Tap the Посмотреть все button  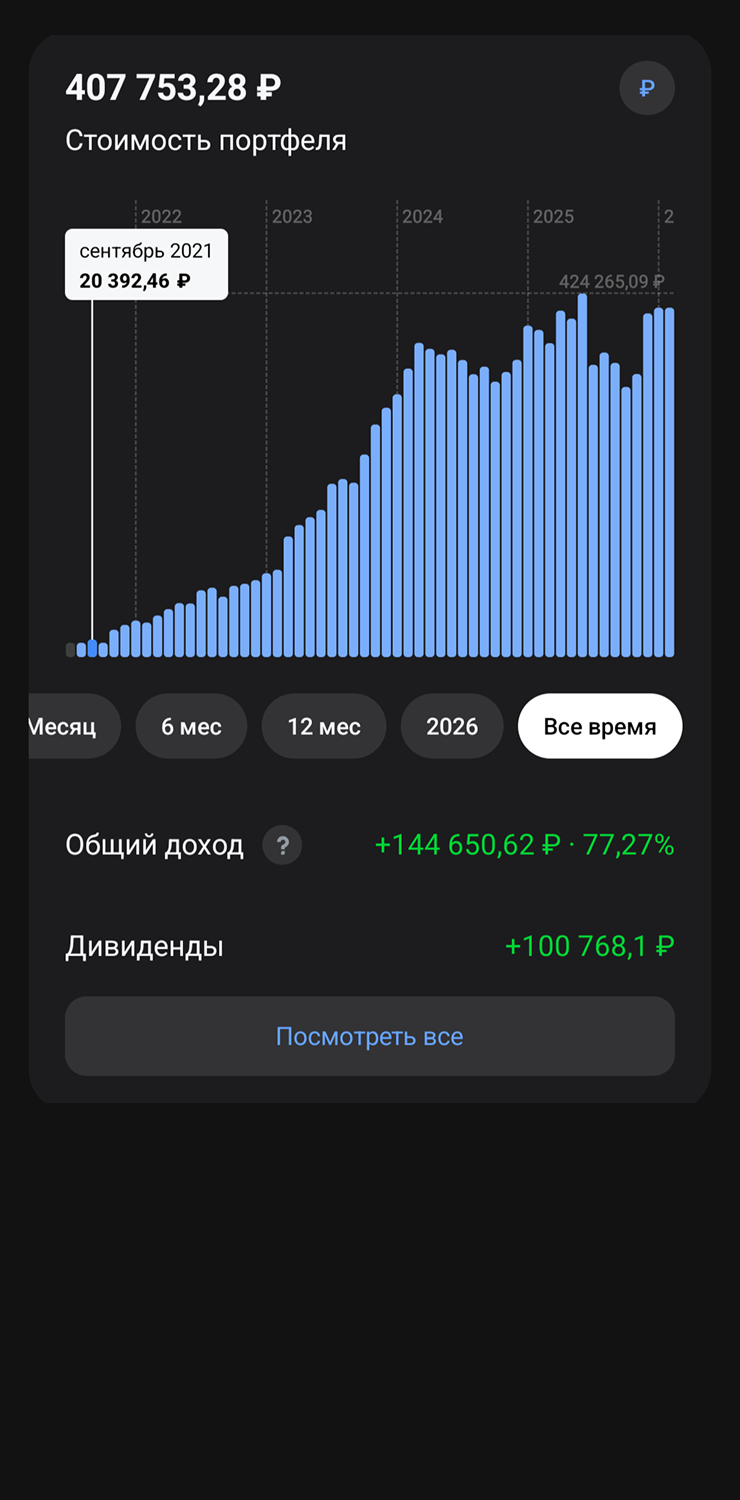[369, 1036]
